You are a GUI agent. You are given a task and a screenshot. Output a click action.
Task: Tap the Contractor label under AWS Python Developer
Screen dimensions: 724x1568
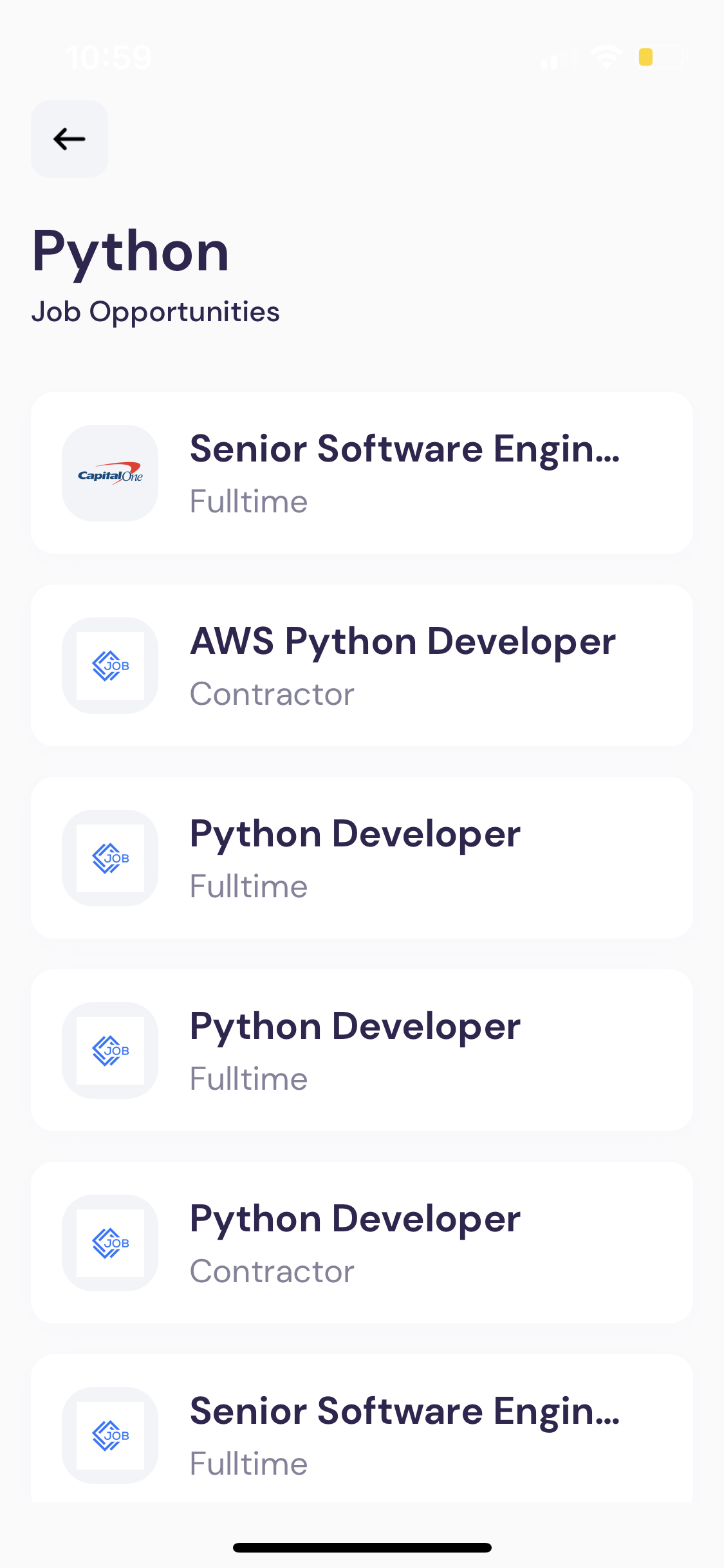272,693
